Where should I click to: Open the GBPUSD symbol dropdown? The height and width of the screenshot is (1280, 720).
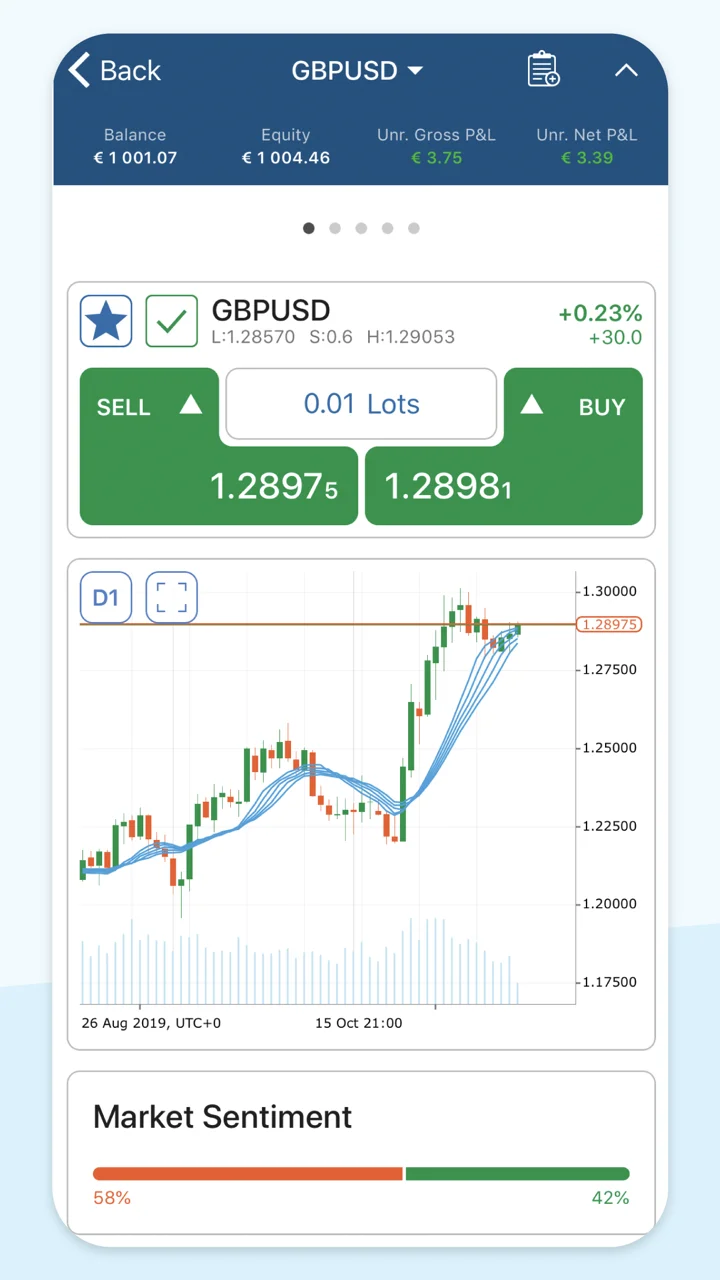pos(357,70)
